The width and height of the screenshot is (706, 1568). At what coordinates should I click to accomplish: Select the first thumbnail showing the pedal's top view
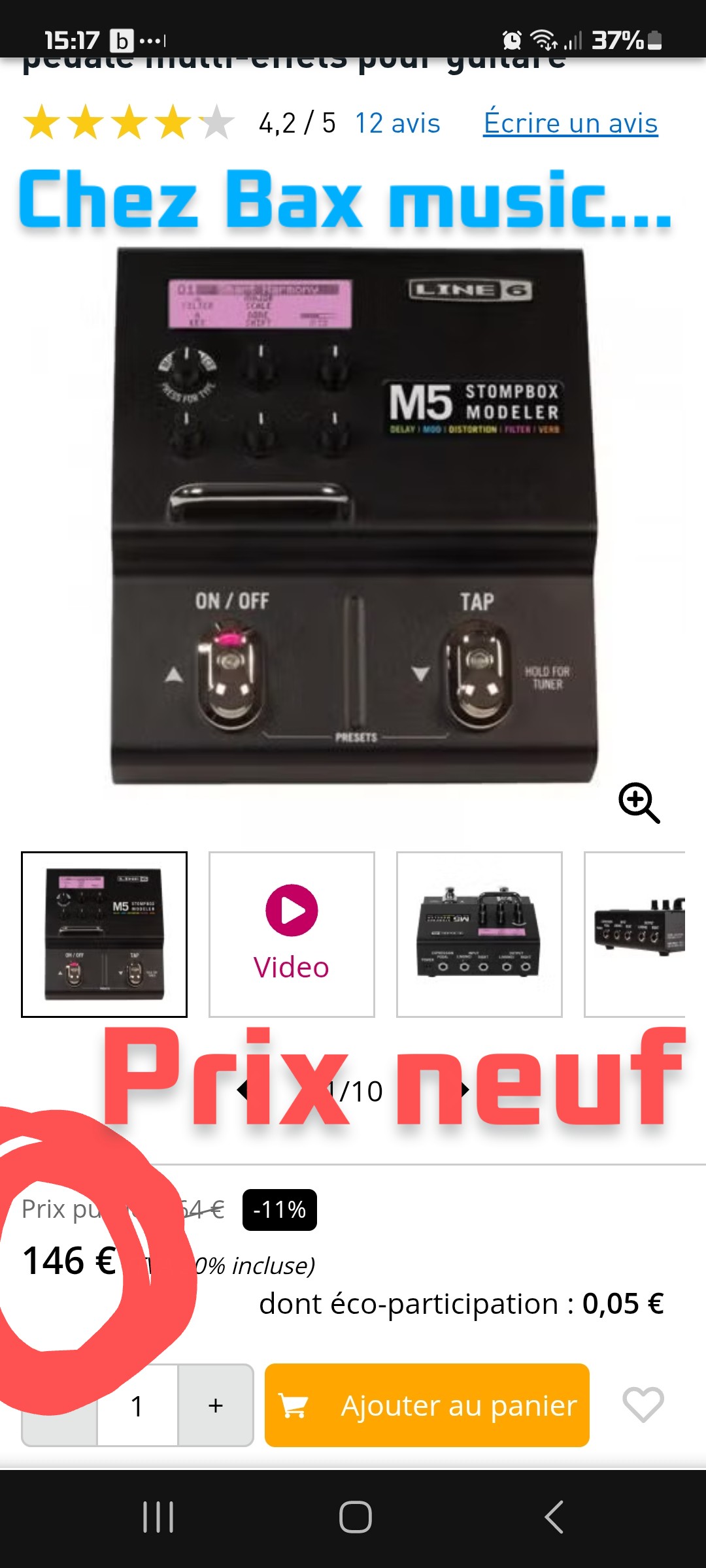click(x=104, y=934)
